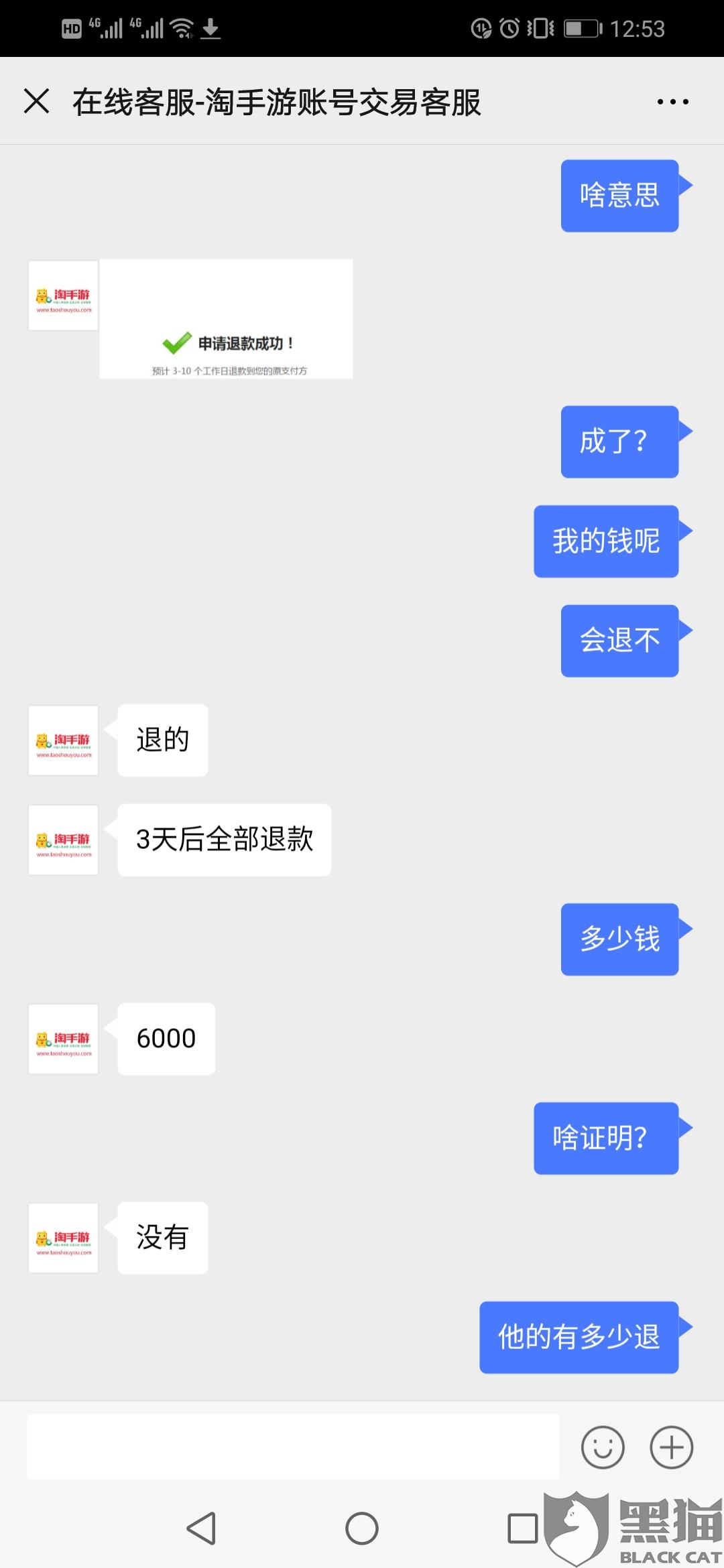The width and height of the screenshot is (724, 1568).
Task: Open the three-dot overflow menu
Action: (x=672, y=102)
